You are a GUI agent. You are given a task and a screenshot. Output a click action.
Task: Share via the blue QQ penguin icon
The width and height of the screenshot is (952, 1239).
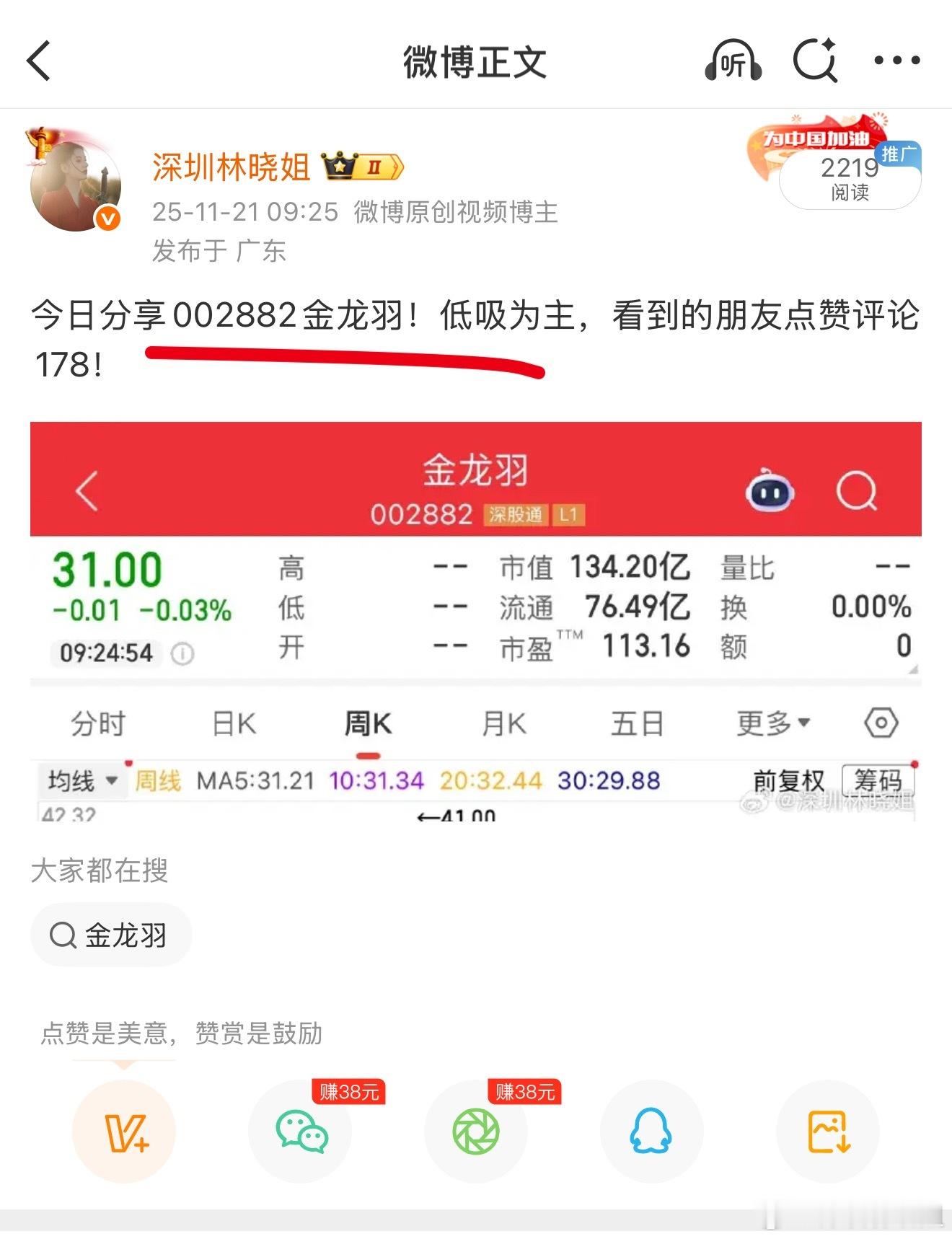pyautogui.click(x=651, y=1132)
